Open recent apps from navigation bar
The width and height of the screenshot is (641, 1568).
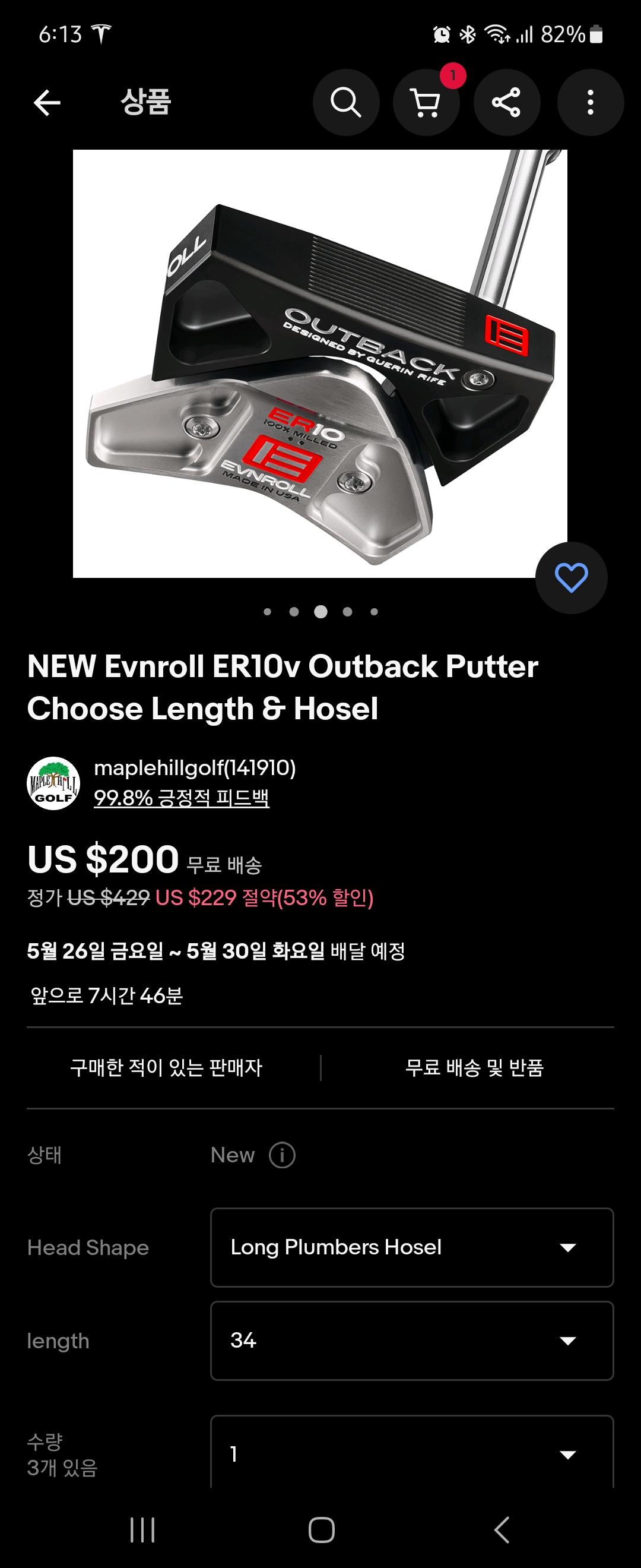point(143,1529)
